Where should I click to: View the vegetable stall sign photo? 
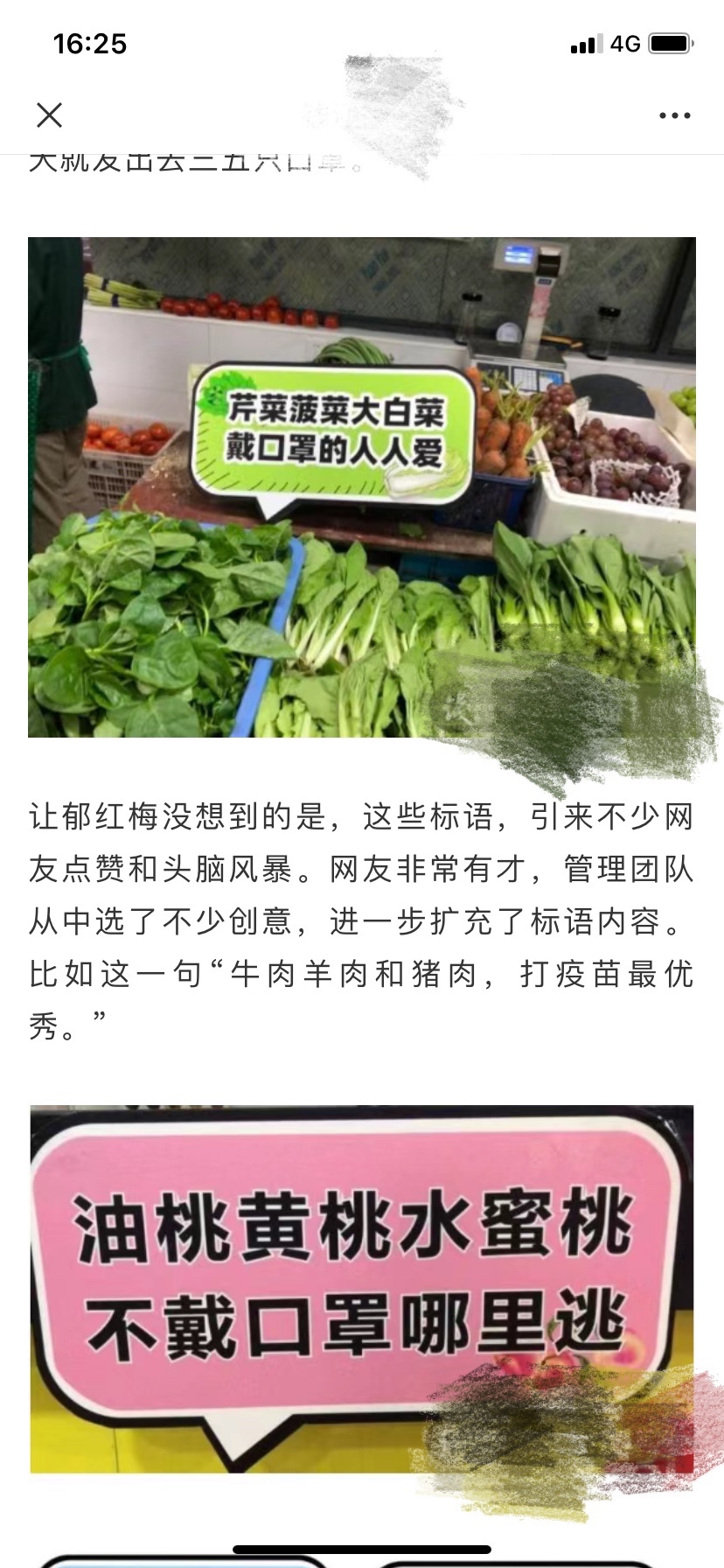[361, 486]
